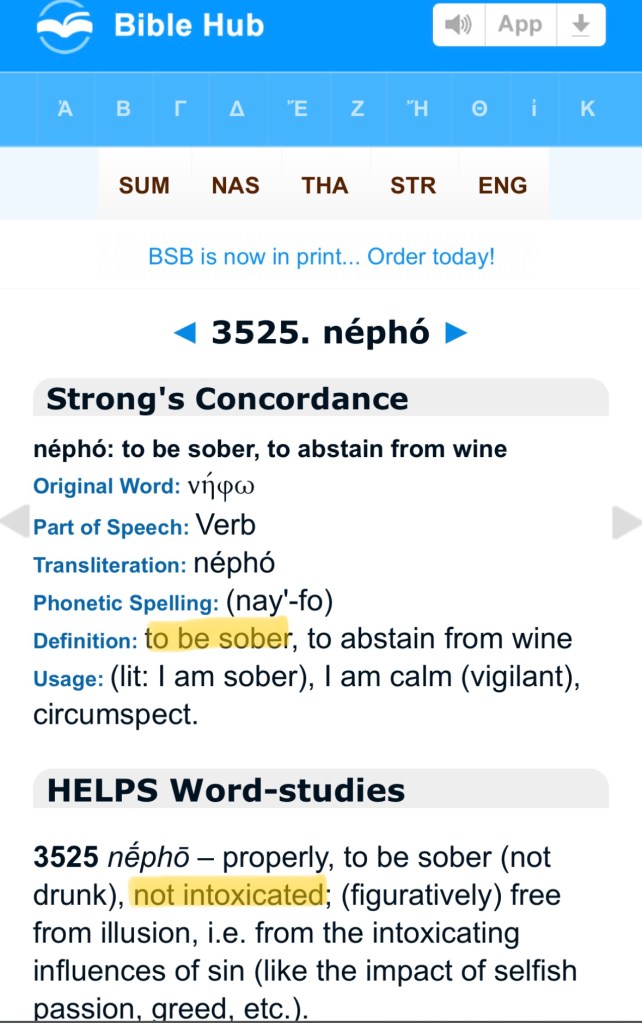Go to previous Strong's entry before 3525
The height and width of the screenshot is (1023, 642).
coord(185,333)
